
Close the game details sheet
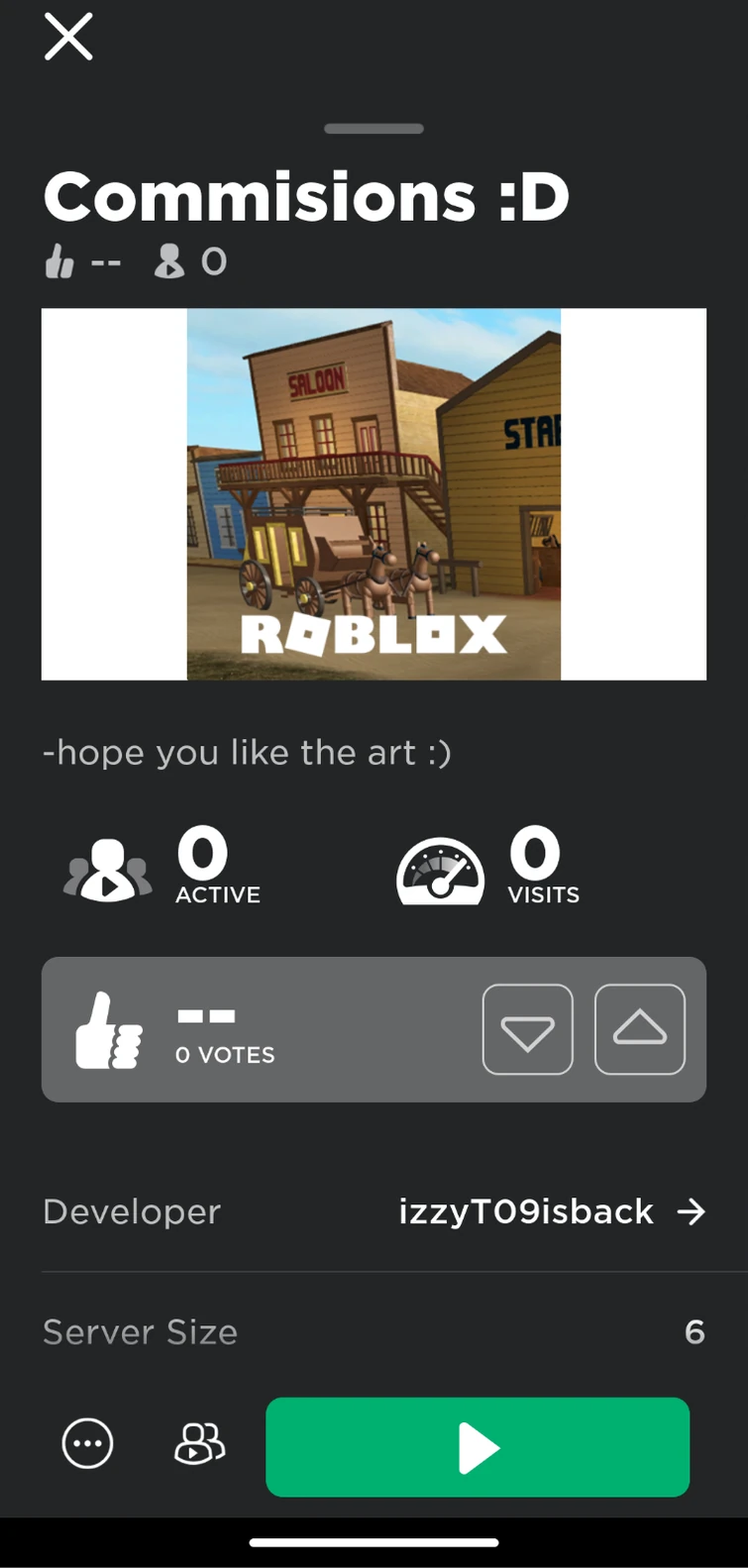pyautogui.click(x=68, y=38)
